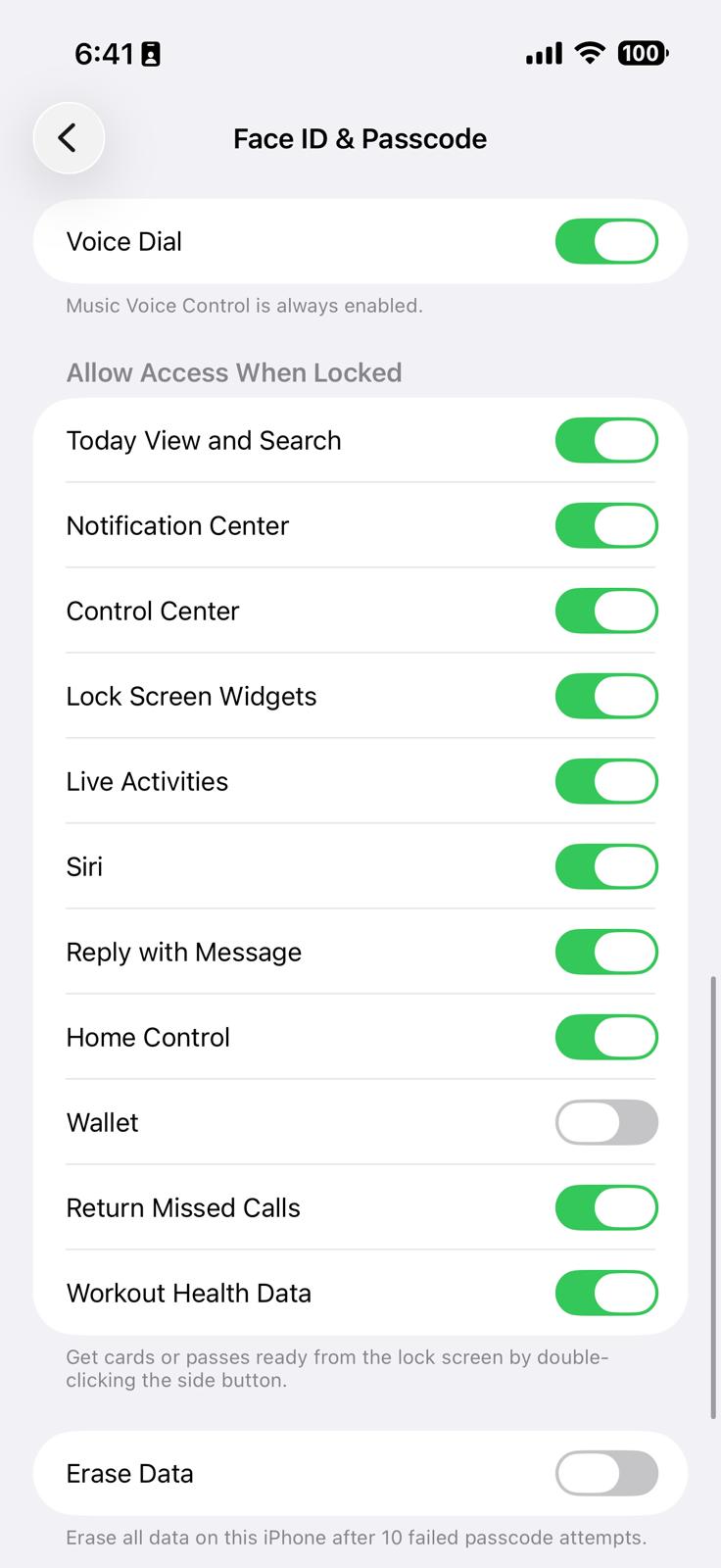
Task: Disable Siri when locked
Action: pyautogui.click(x=606, y=866)
